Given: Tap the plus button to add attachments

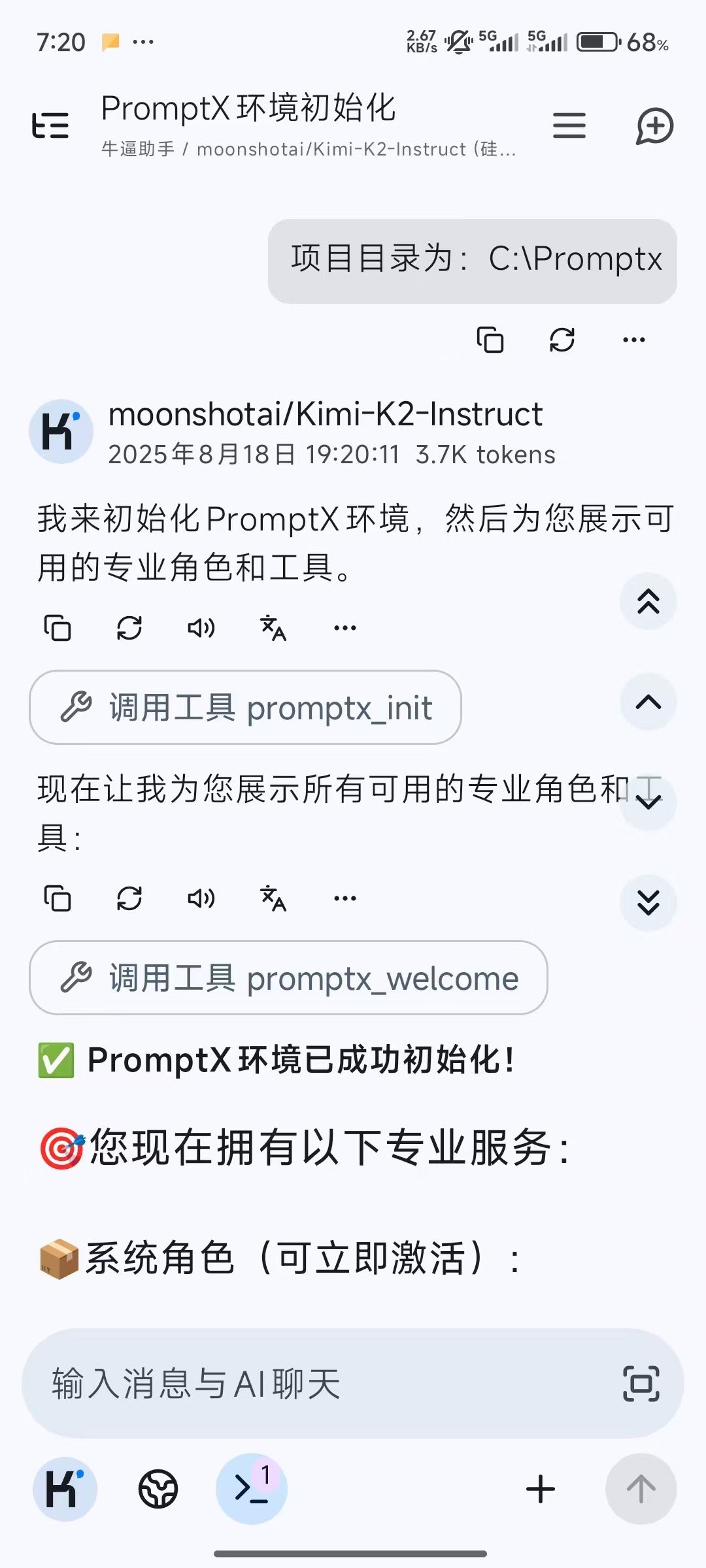Looking at the screenshot, I should point(540,1490).
